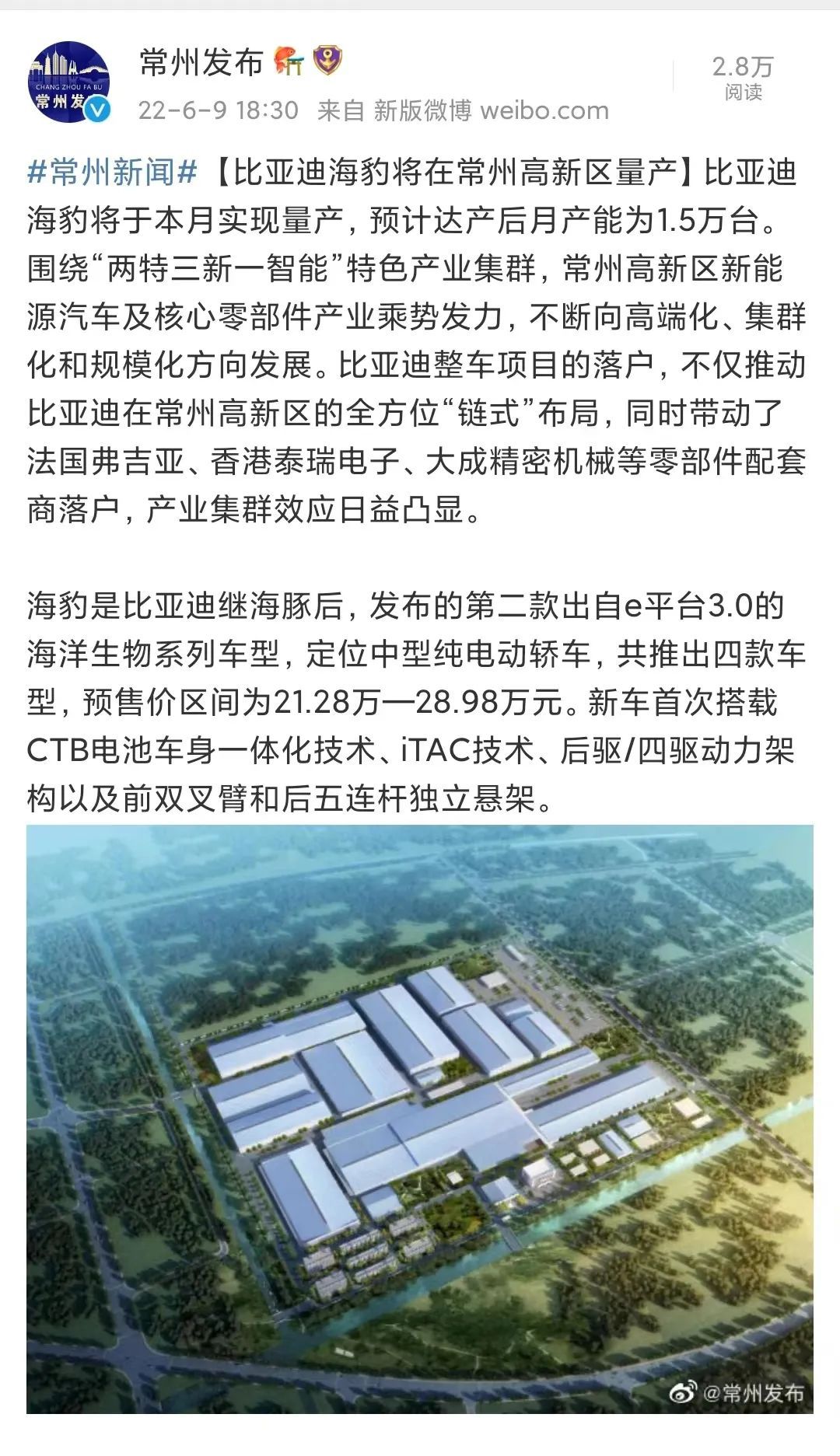The height and width of the screenshot is (1456, 840).
Task: Tap the 常州发布 account name
Action: tap(201, 62)
